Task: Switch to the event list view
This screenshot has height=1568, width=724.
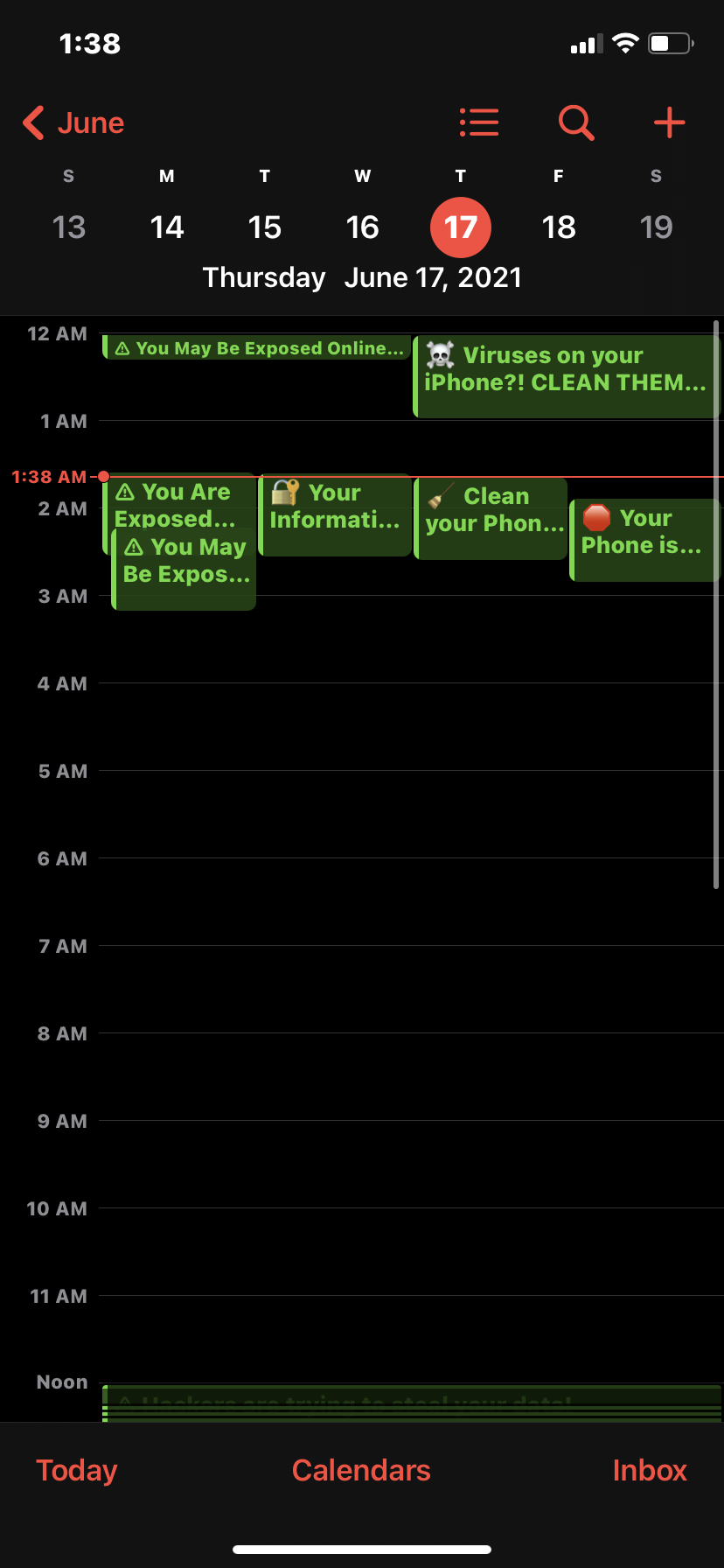Action: 479,123
